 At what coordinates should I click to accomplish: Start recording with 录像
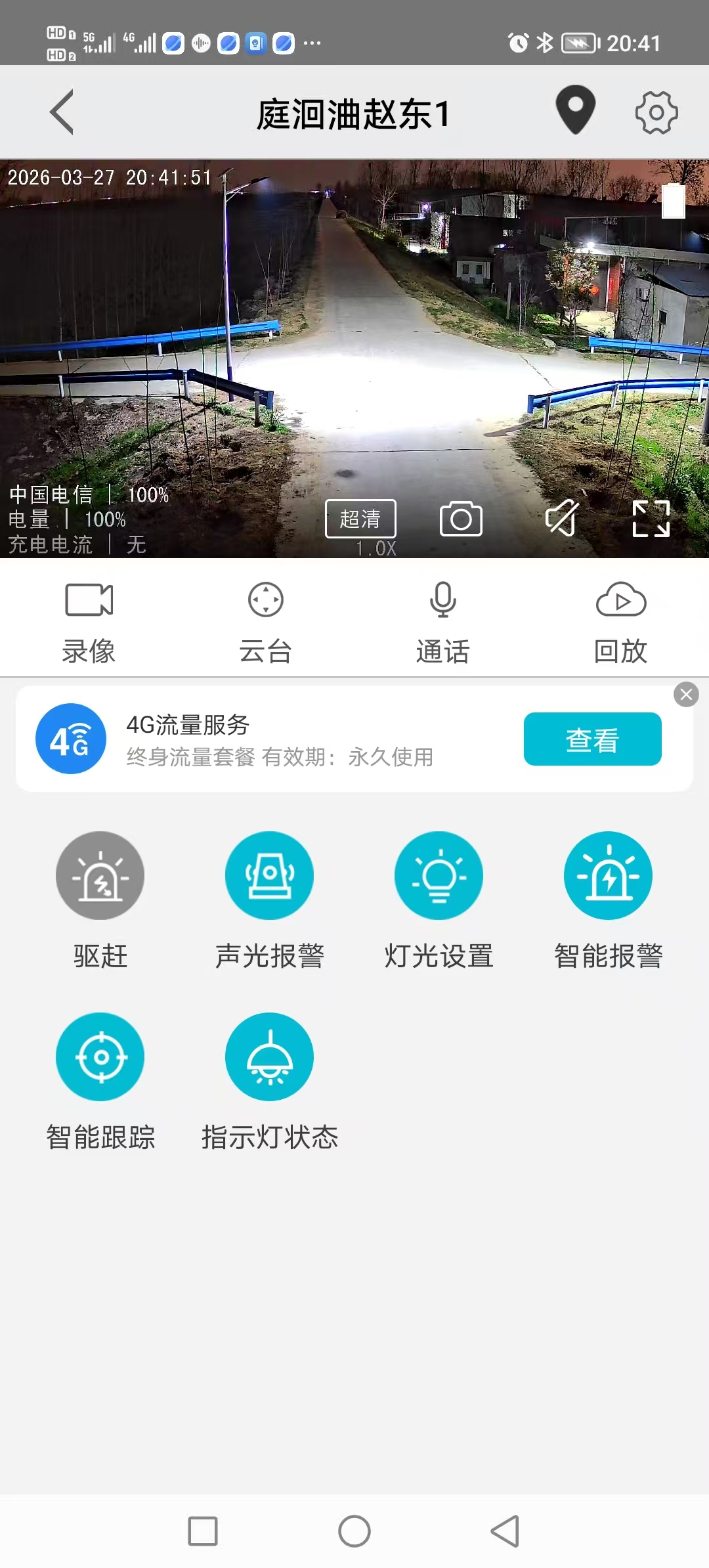[89, 621]
